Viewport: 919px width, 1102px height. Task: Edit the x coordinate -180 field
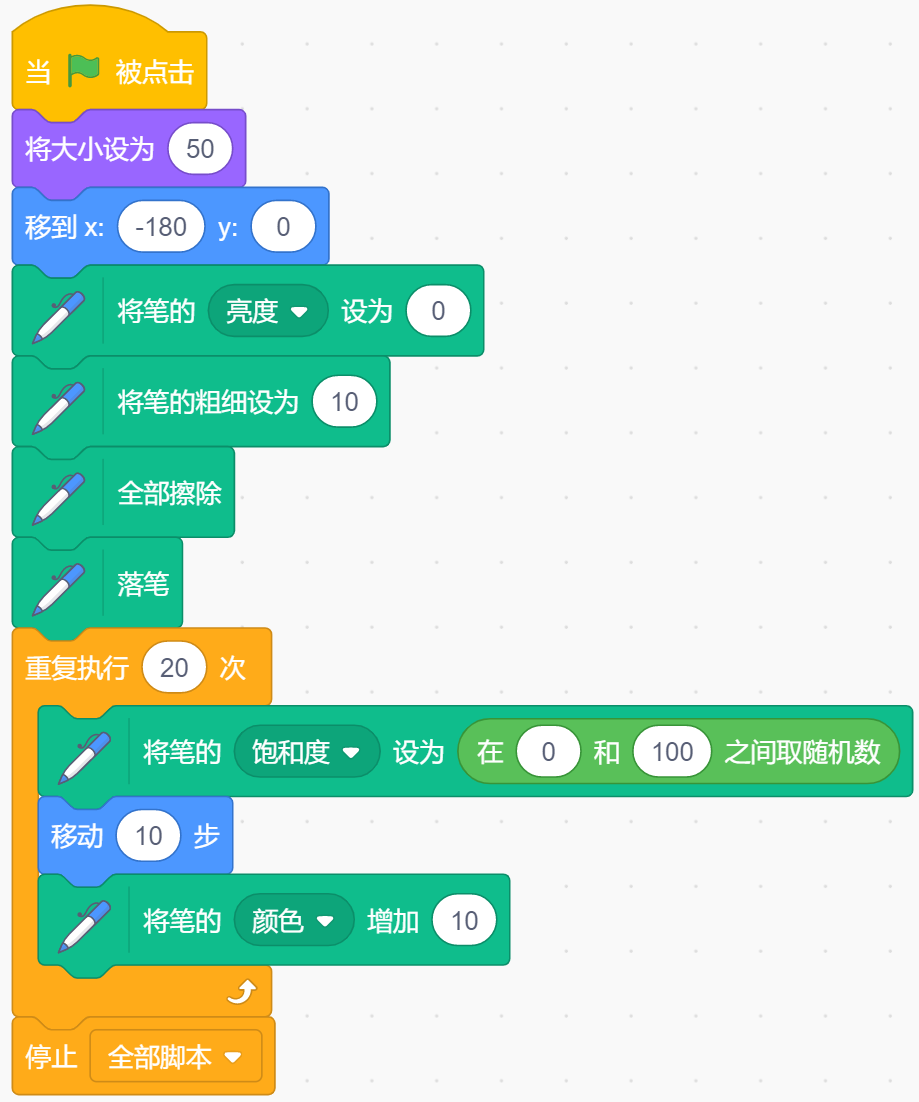point(161,227)
